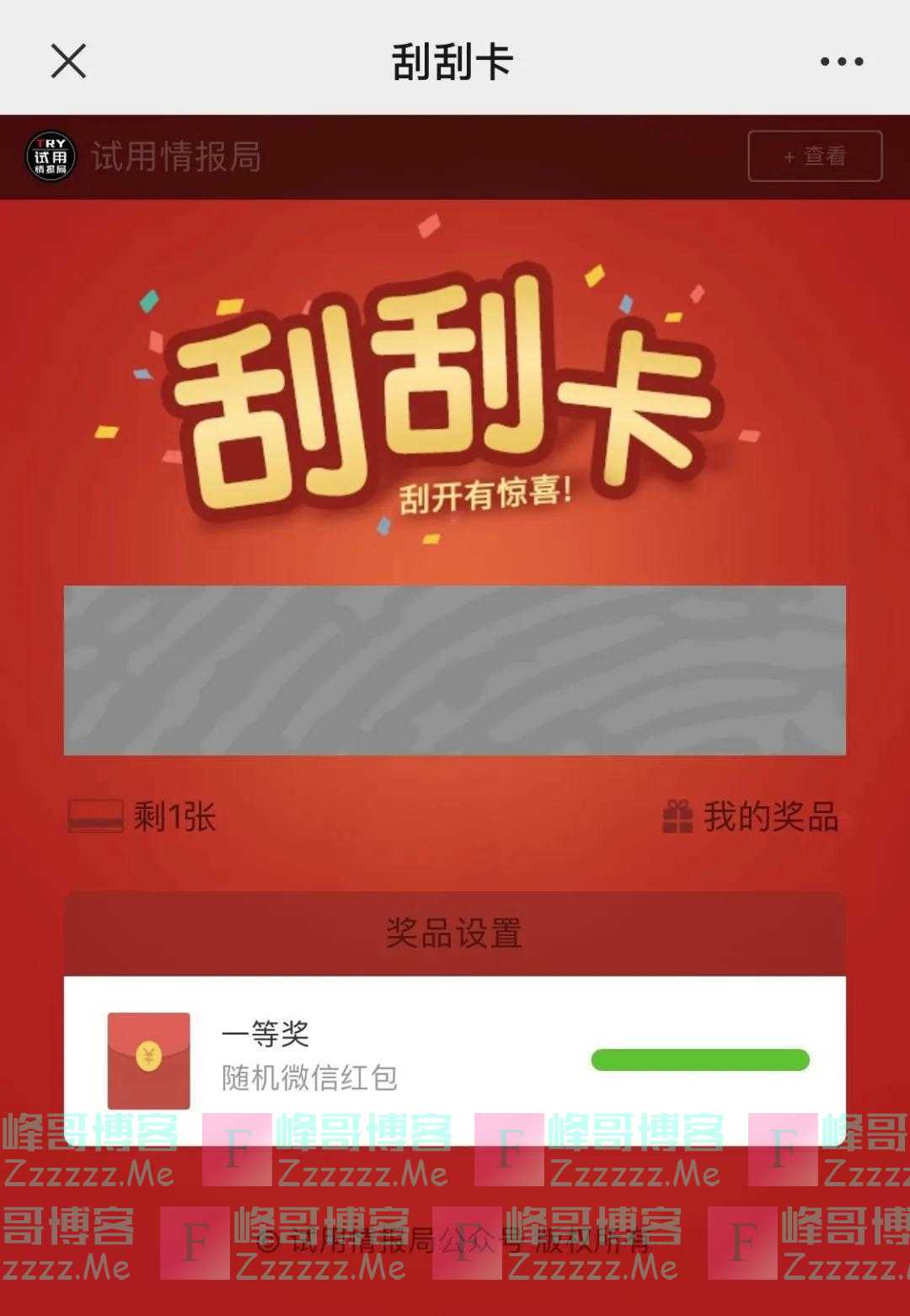Open the ••• more options icon
Image resolution: width=910 pixels, height=1316 pixels.
coord(839,61)
